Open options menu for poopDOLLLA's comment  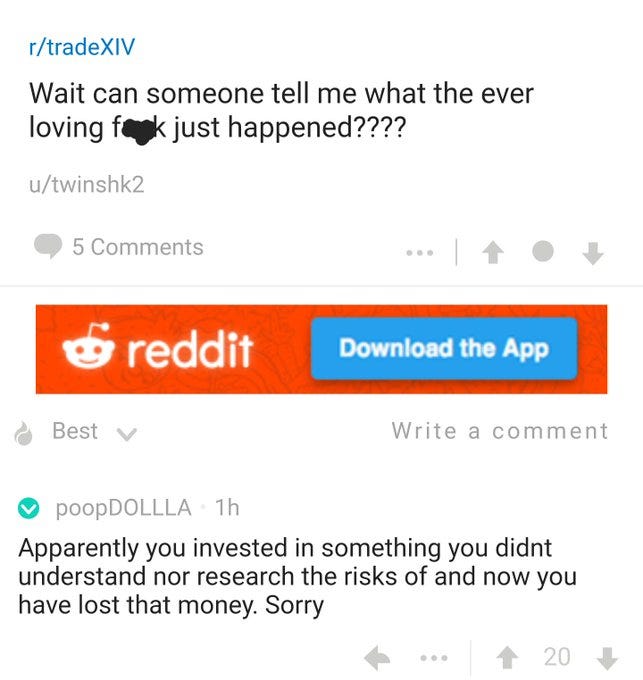click(x=434, y=658)
